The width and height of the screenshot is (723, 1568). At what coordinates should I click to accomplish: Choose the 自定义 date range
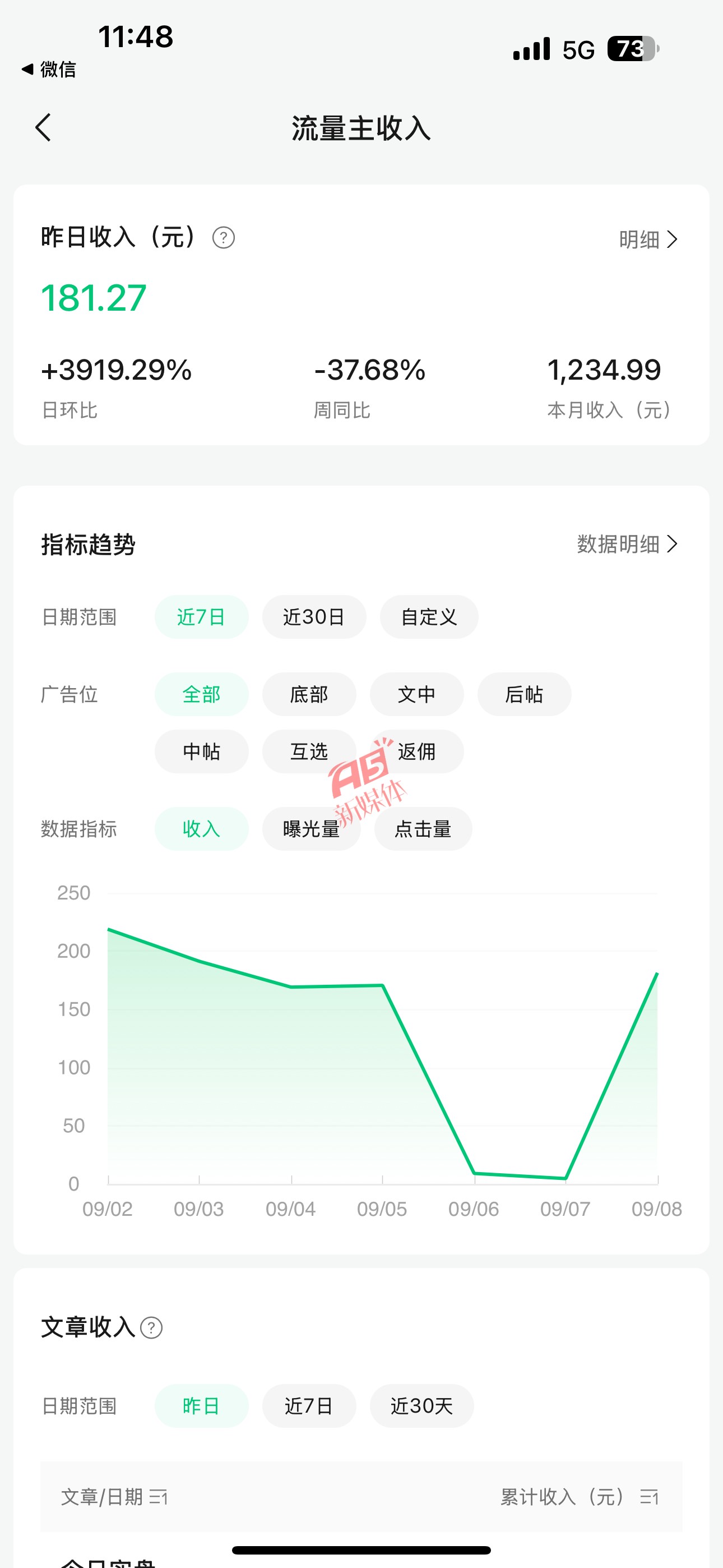pos(428,617)
